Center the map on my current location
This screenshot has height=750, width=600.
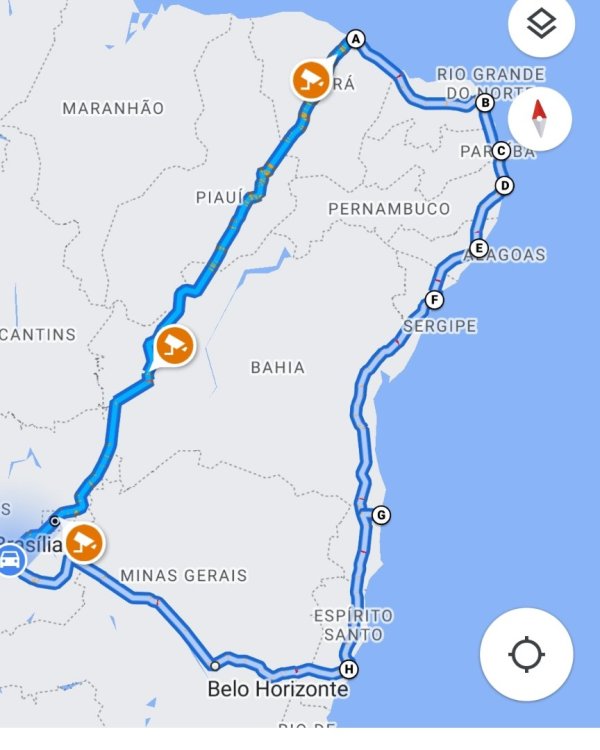click(x=526, y=655)
